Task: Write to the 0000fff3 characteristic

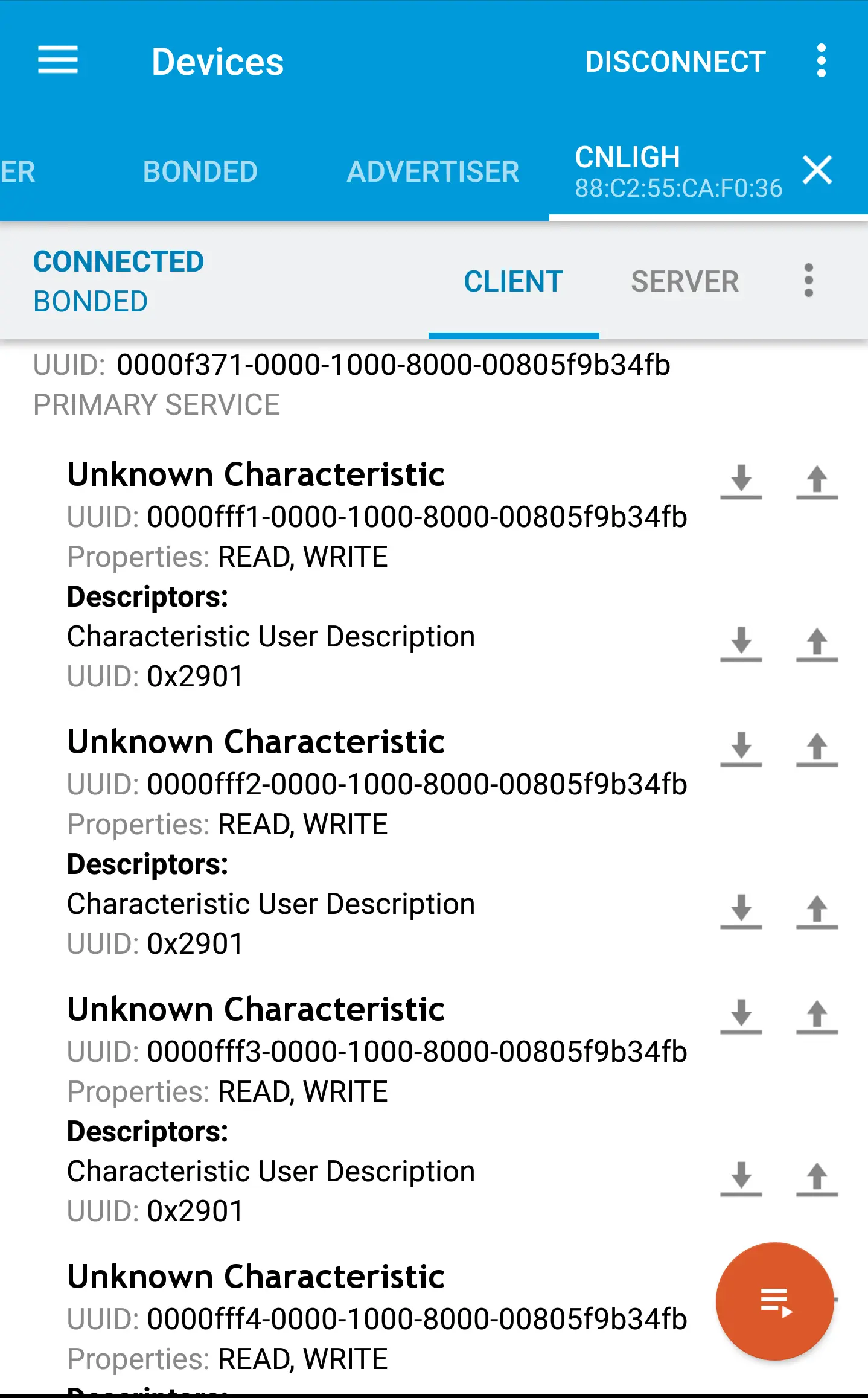Action: click(817, 1016)
